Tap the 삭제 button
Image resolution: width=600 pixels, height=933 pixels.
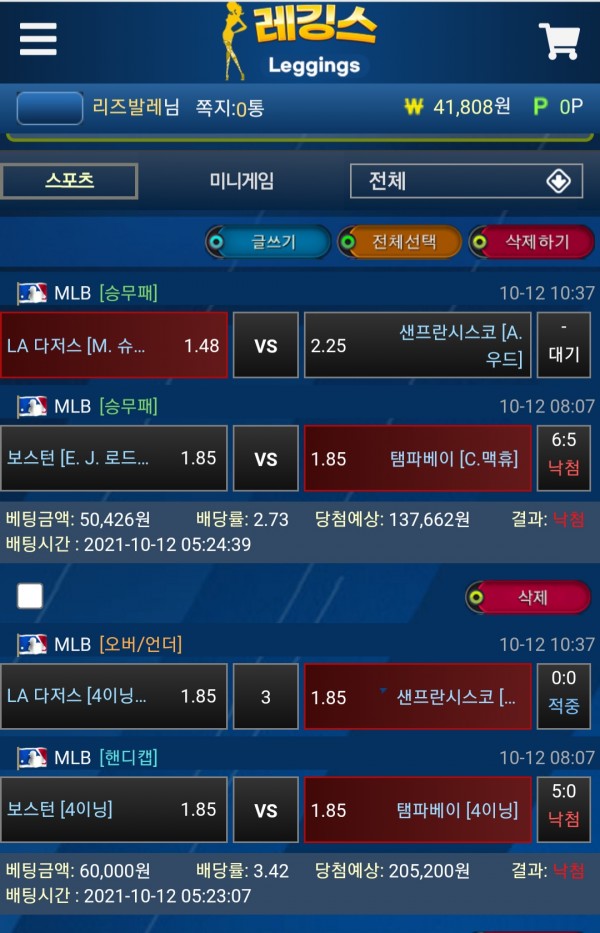coord(528,597)
